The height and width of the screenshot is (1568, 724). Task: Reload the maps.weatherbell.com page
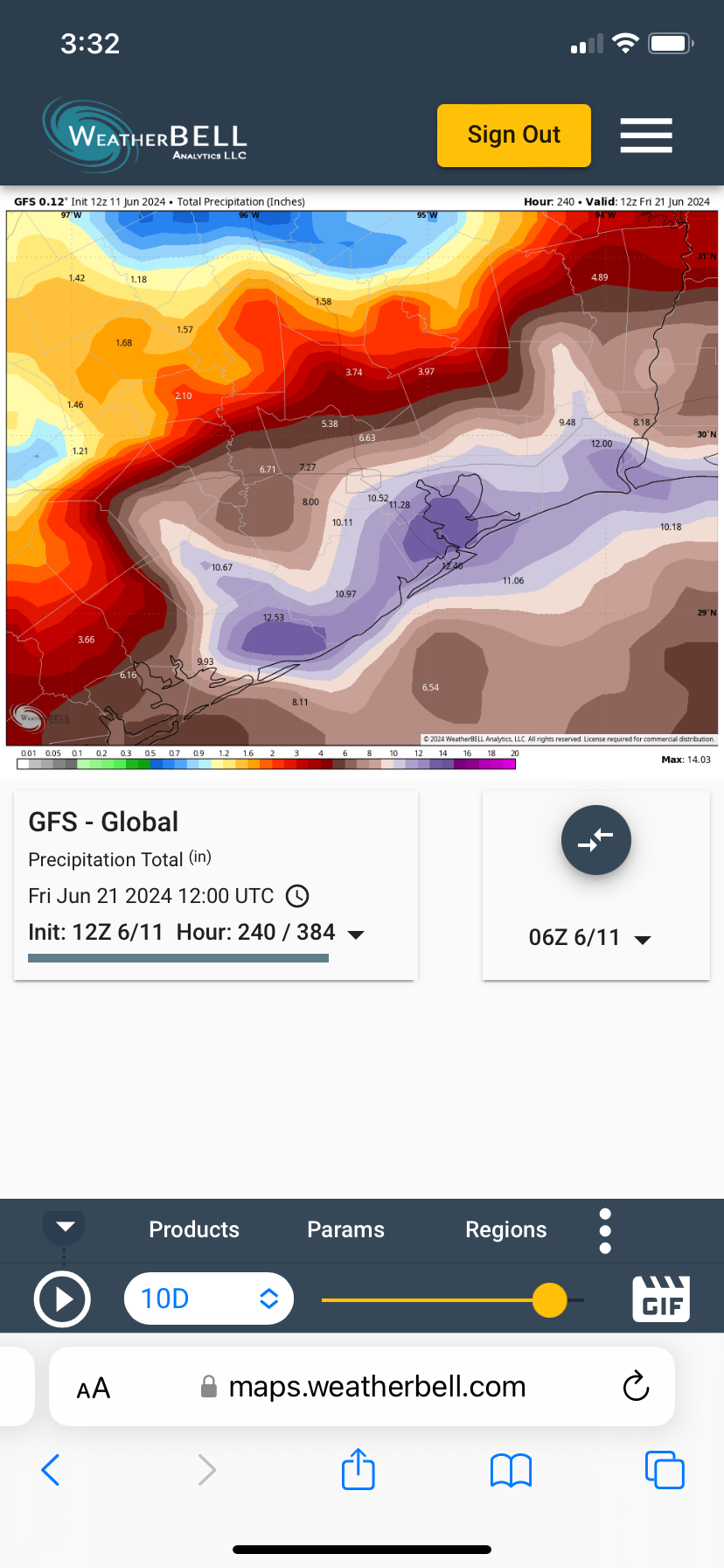click(636, 1386)
